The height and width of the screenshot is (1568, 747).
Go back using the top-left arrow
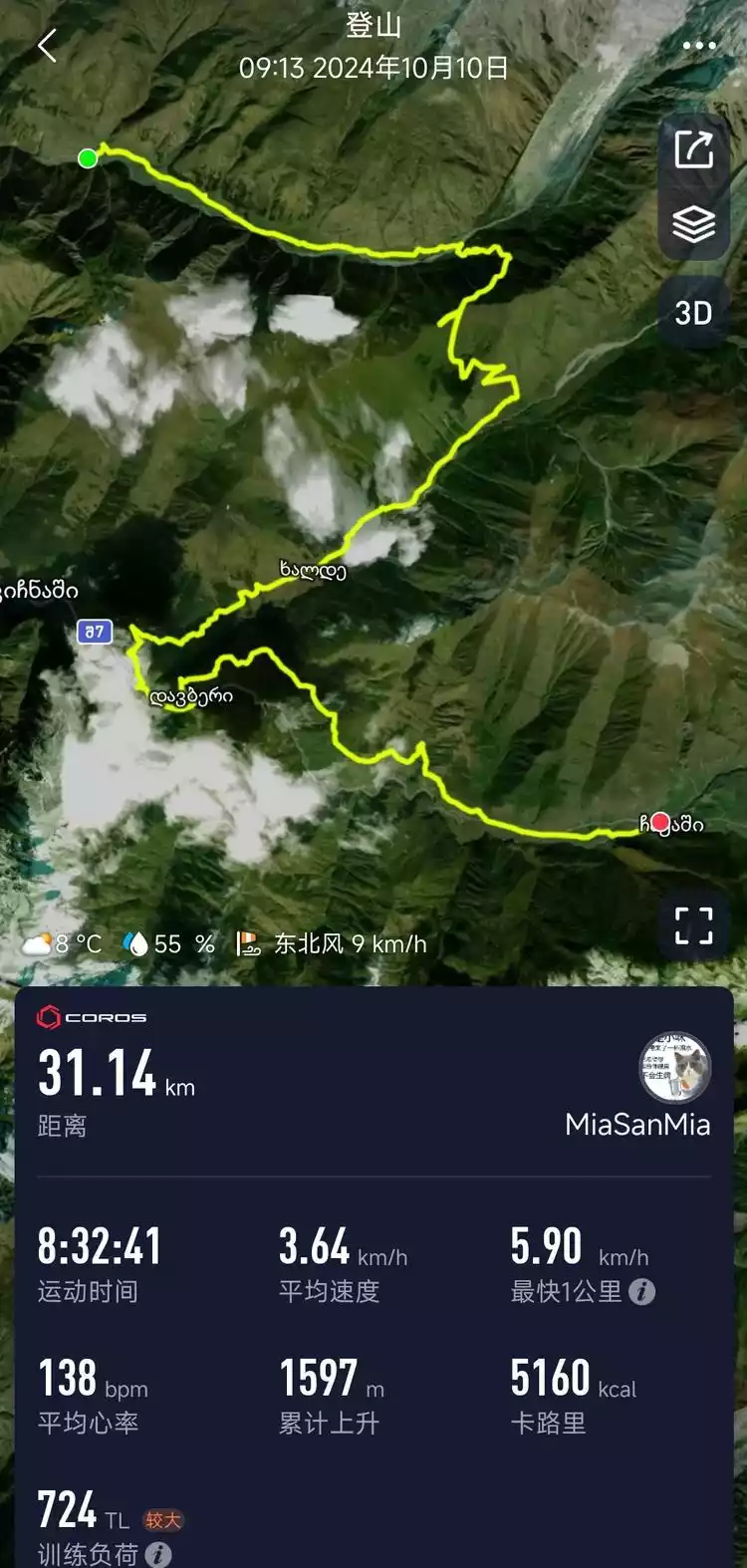pos(47,46)
